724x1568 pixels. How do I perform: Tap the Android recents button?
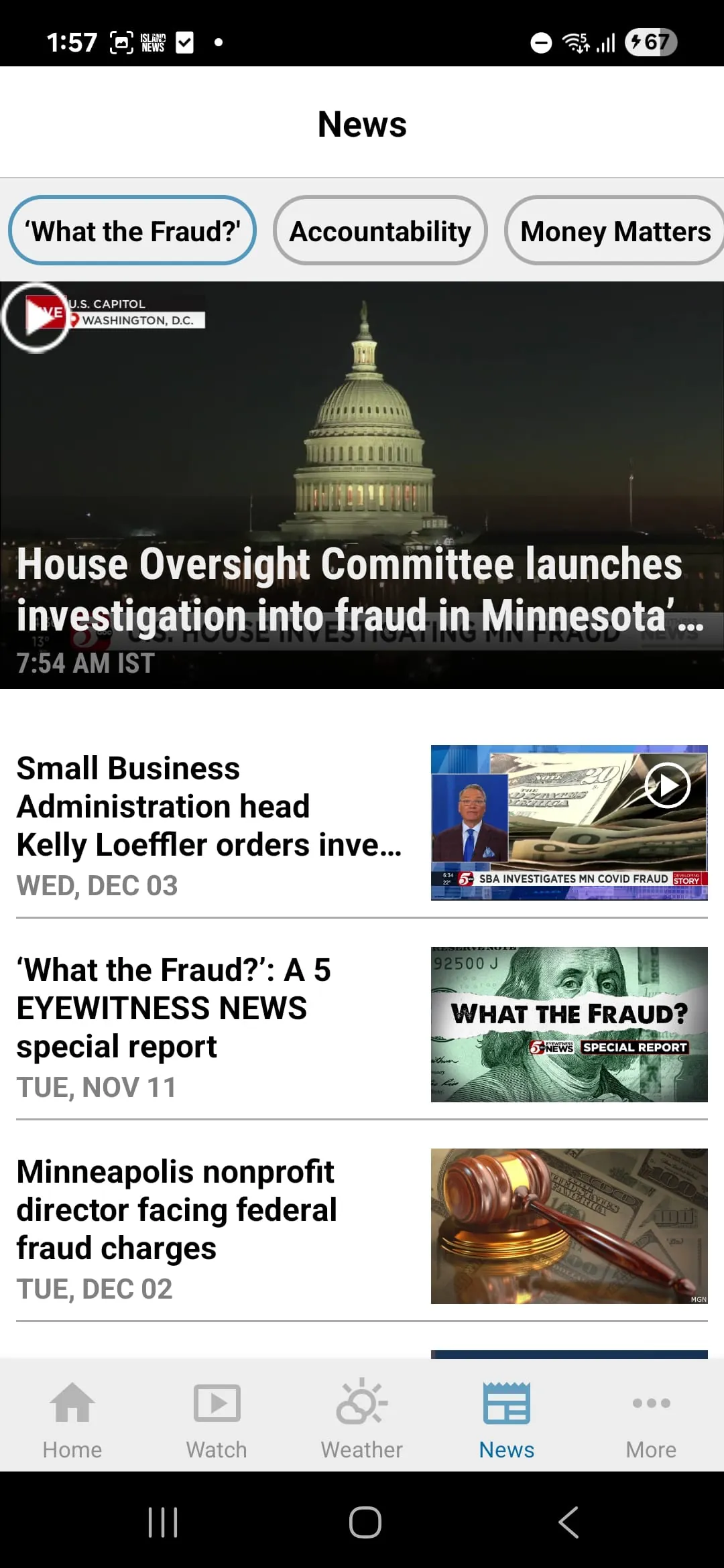[163, 1522]
